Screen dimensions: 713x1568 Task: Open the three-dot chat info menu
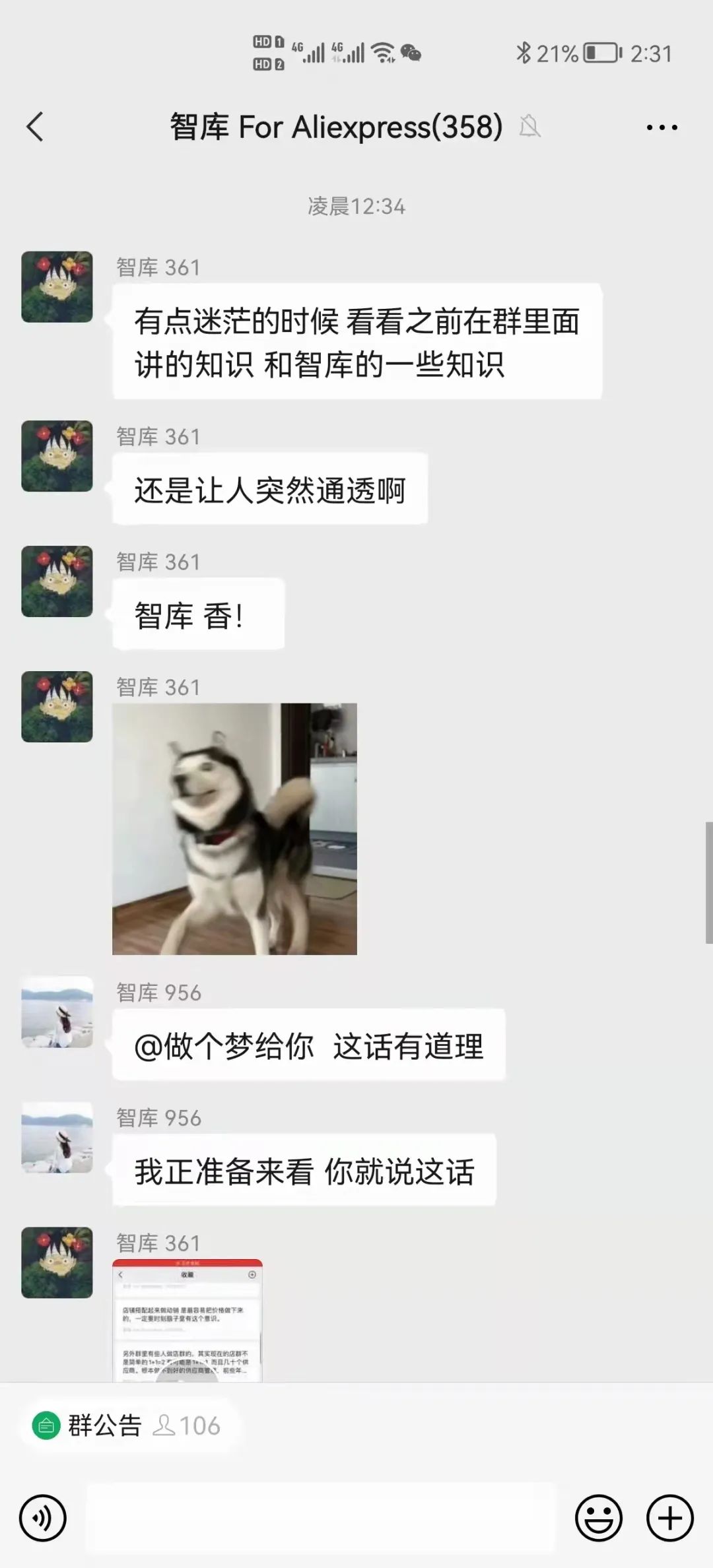[662, 127]
